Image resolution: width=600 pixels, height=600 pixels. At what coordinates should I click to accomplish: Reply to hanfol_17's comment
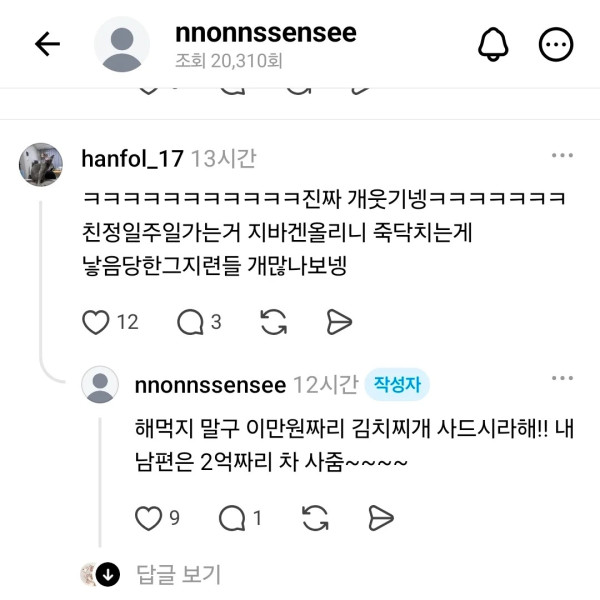point(190,322)
